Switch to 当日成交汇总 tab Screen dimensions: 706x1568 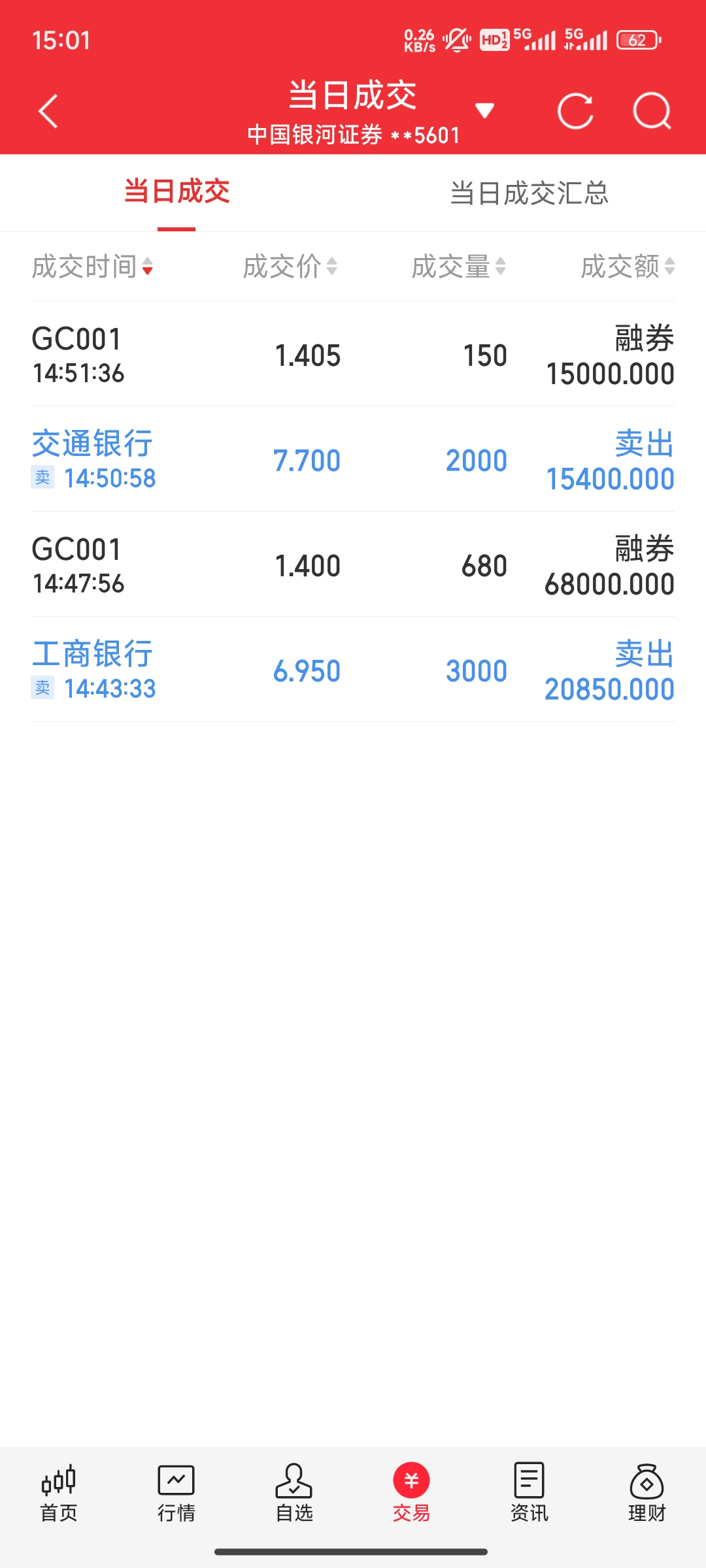(x=529, y=193)
